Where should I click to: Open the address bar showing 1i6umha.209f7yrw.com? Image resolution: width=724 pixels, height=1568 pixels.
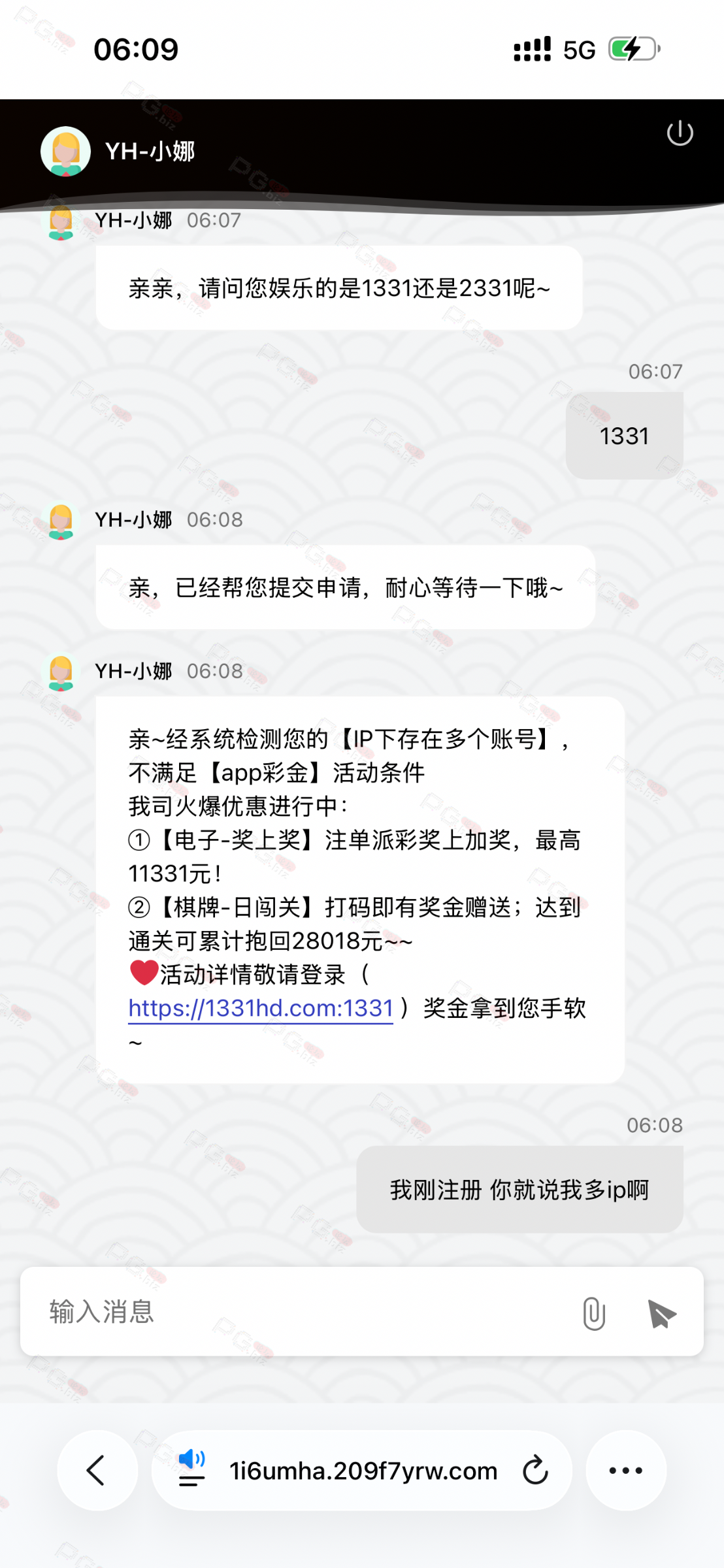tap(363, 1471)
